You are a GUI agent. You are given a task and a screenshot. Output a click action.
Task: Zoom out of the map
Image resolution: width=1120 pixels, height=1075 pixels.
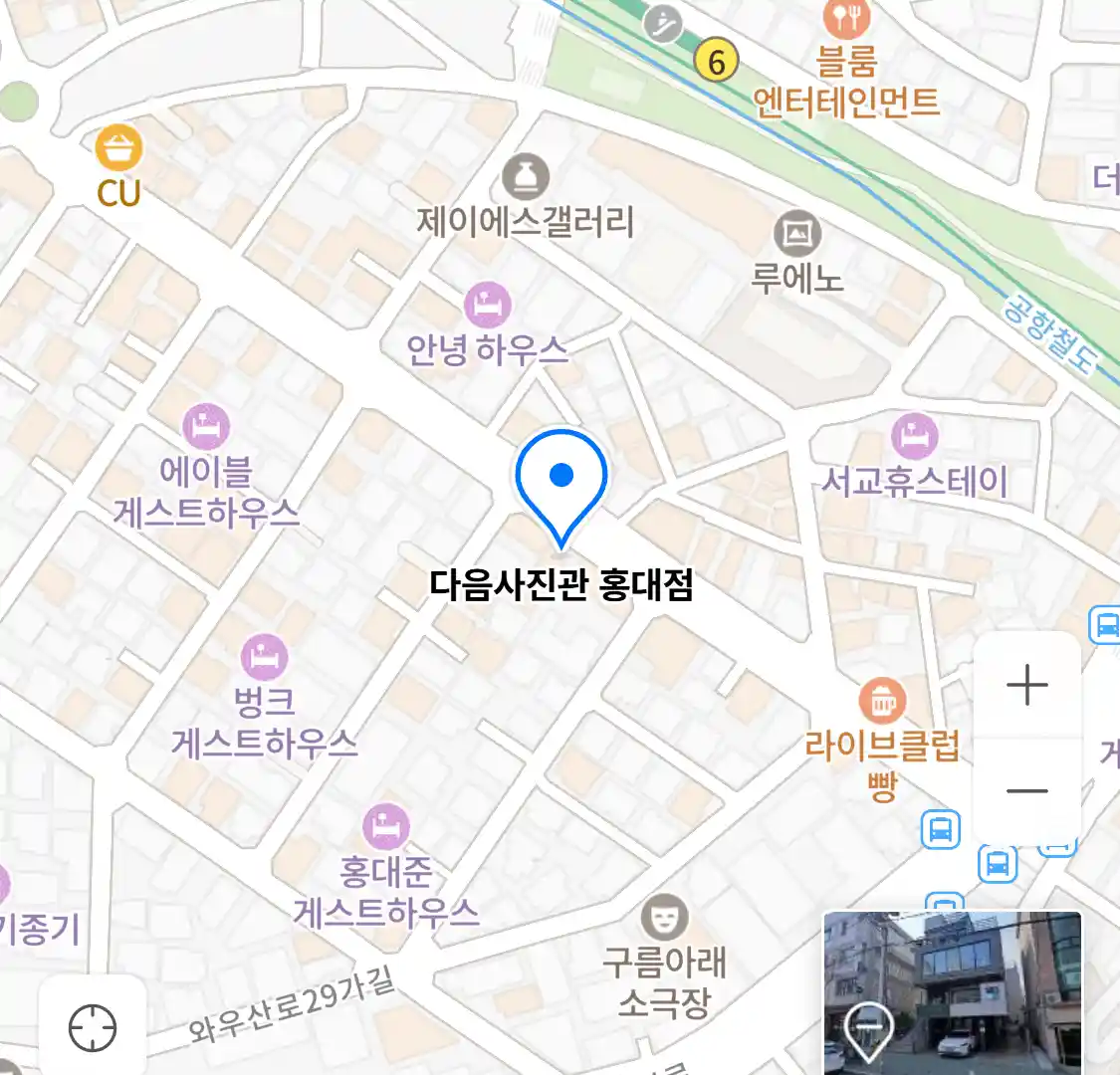(x=1026, y=791)
